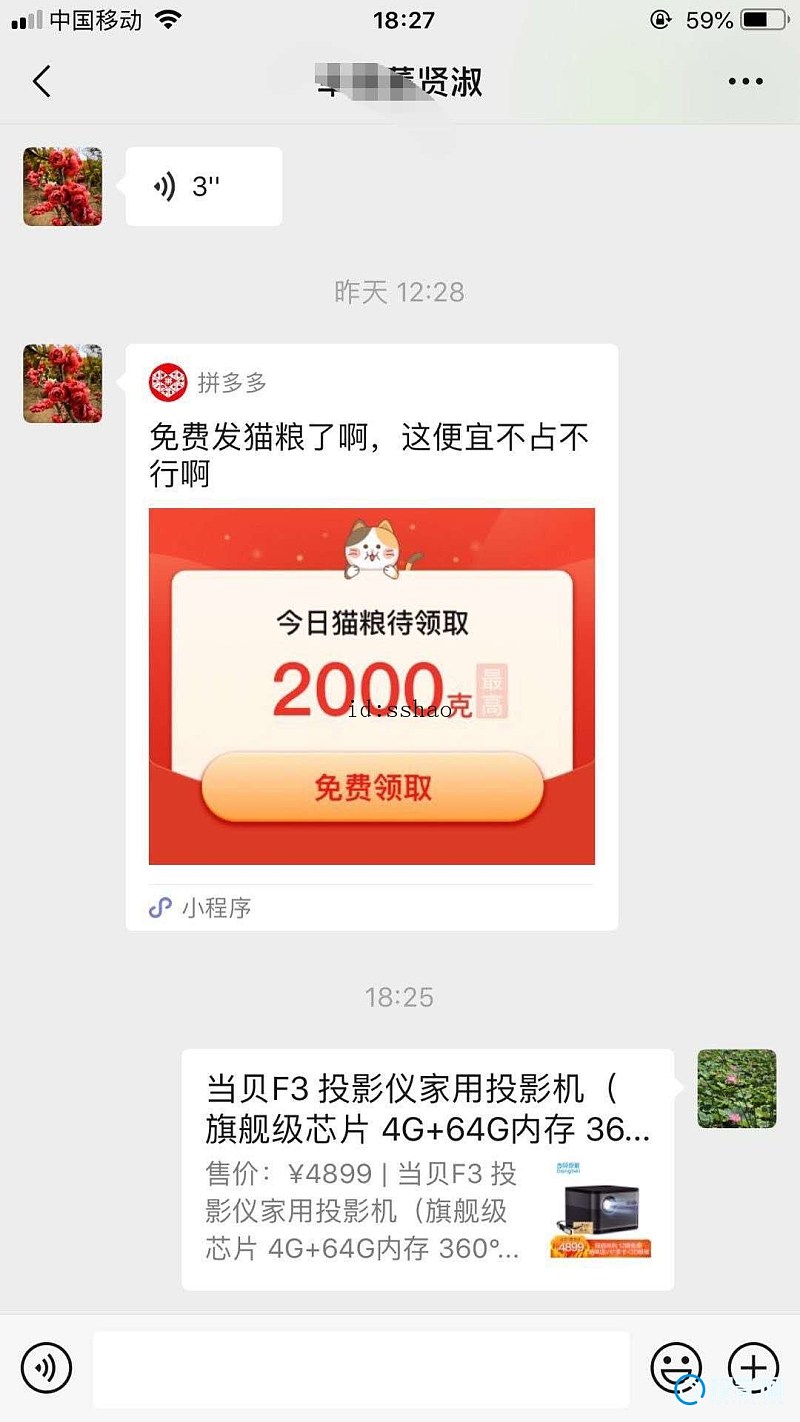Focus the message text field
800x1422 pixels.
coord(361,1368)
